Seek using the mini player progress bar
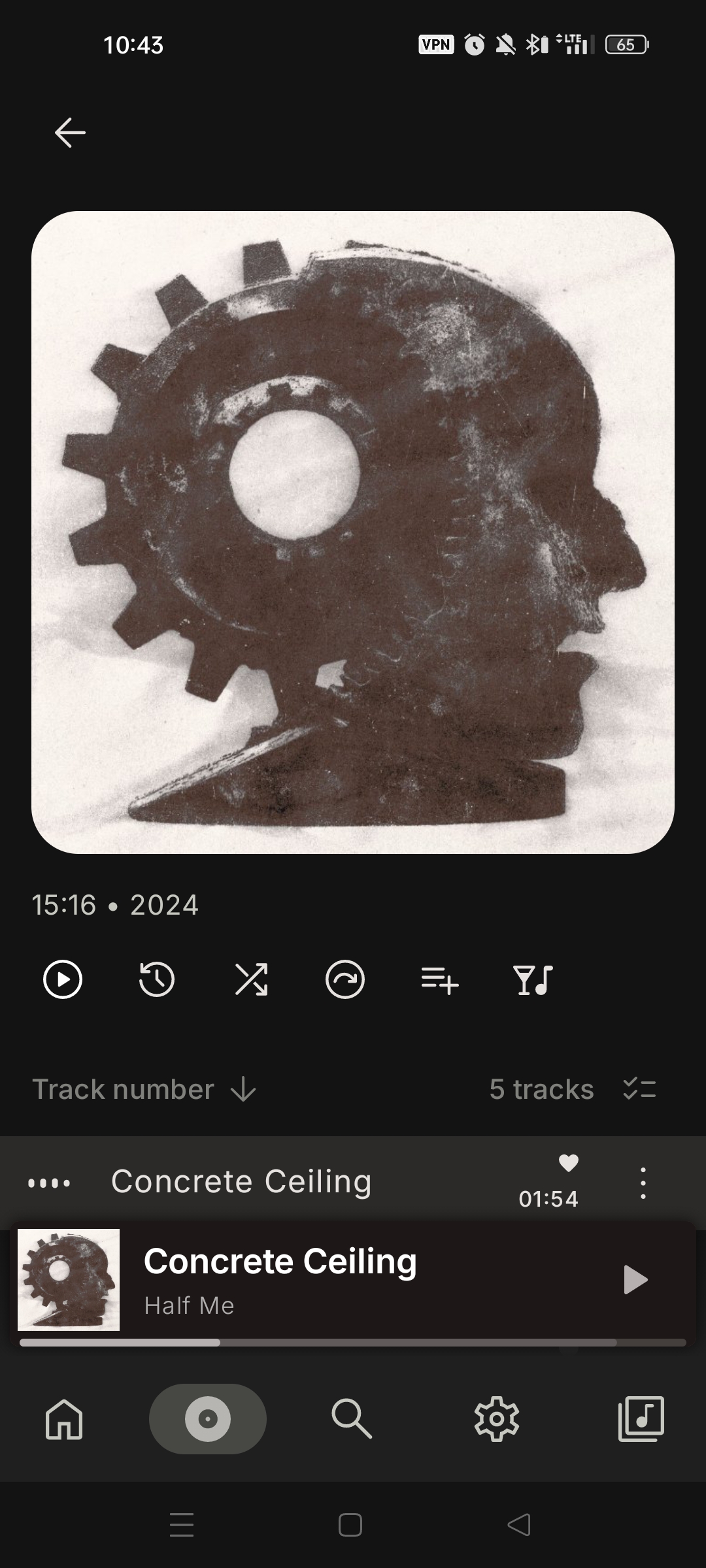 point(353,1342)
